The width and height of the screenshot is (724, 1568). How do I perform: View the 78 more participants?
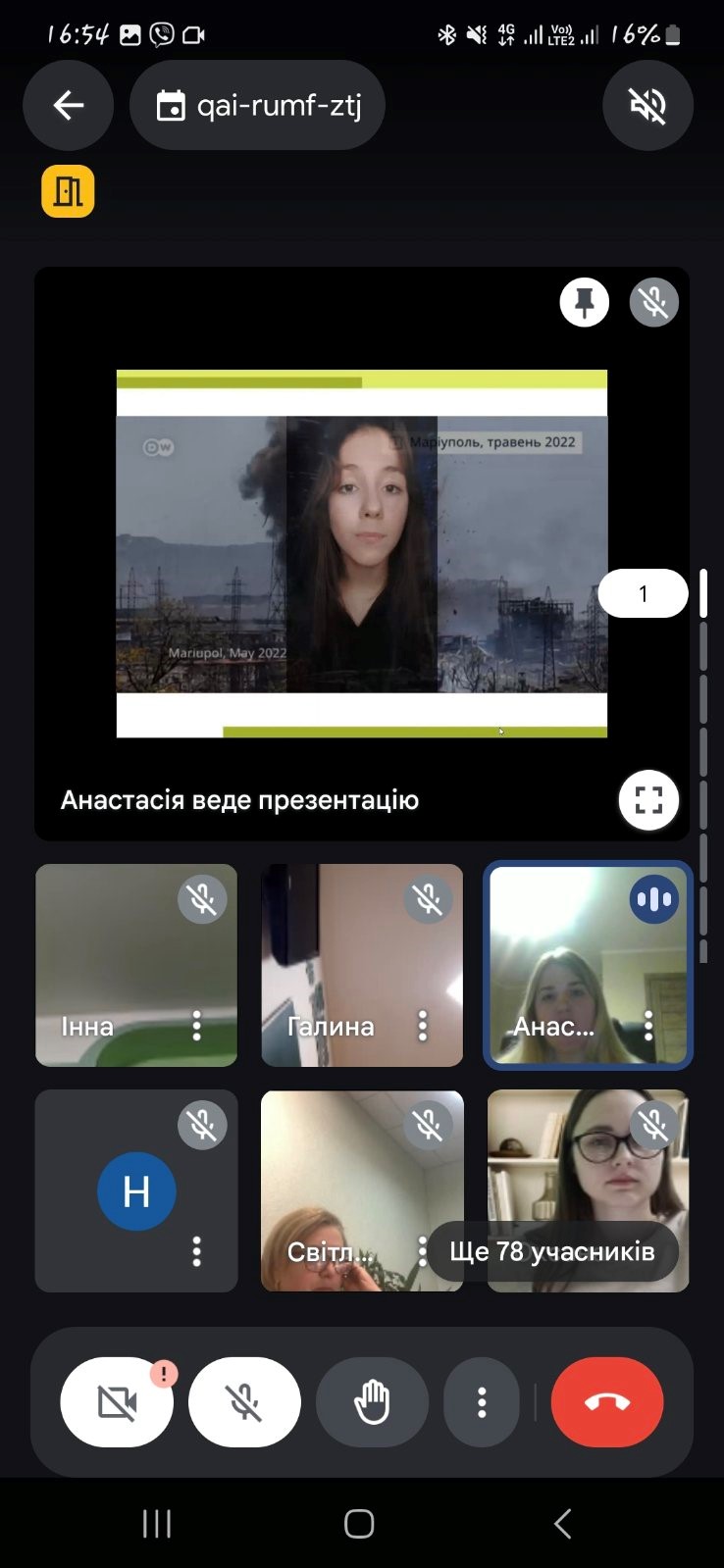(552, 1251)
